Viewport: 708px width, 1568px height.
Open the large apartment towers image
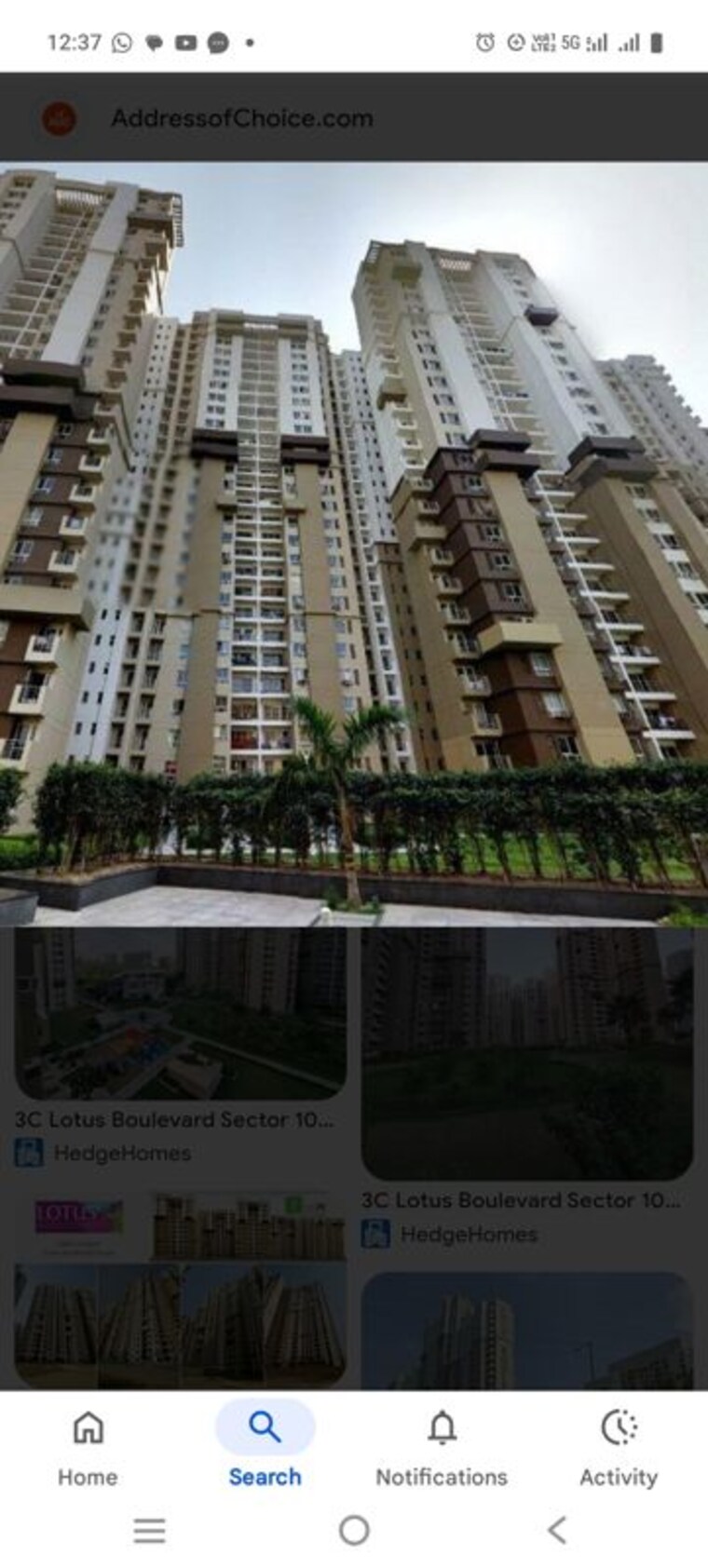coord(354,545)
